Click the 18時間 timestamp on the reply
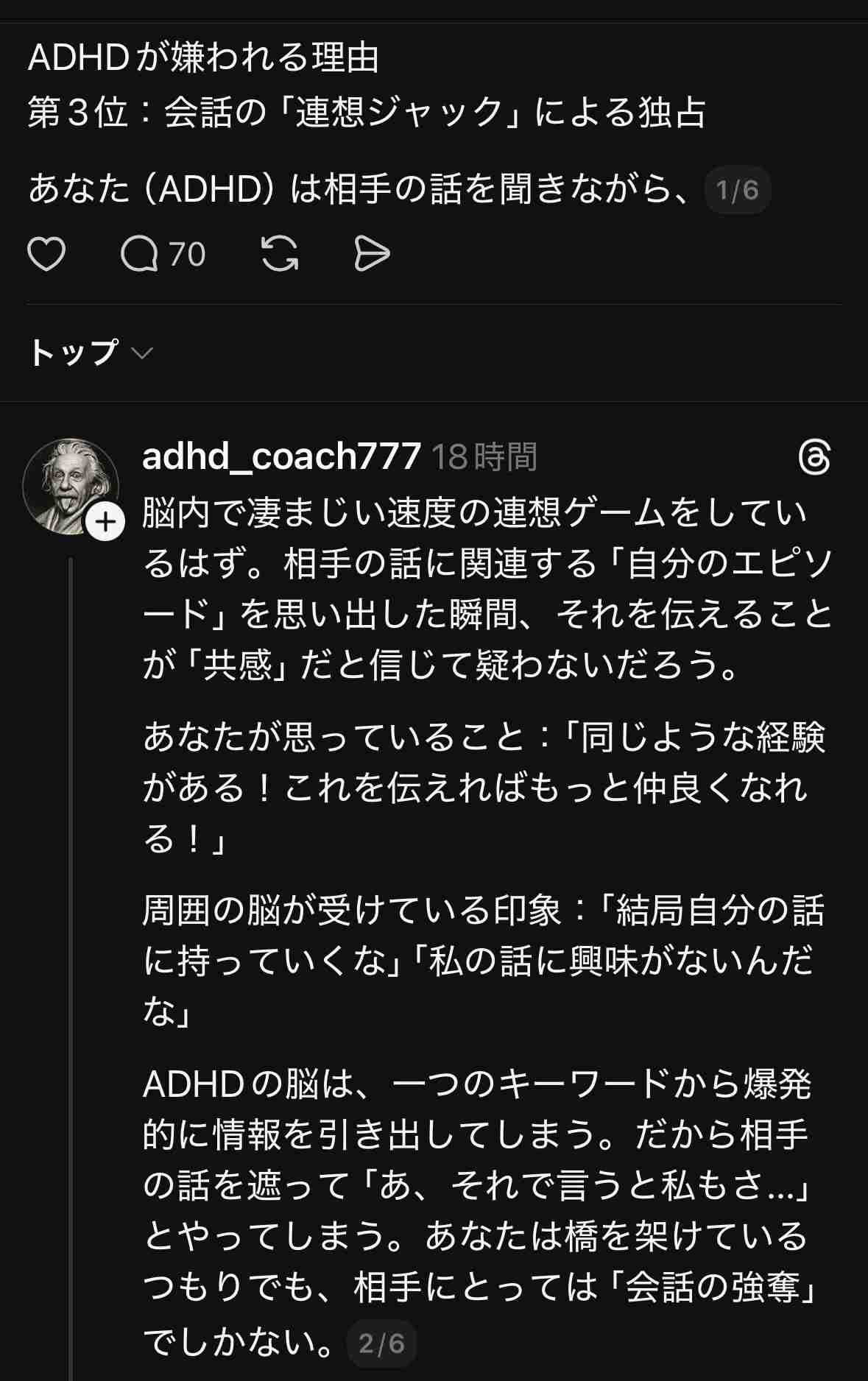This screenshot has height=1381, width=868. point(486,457)
